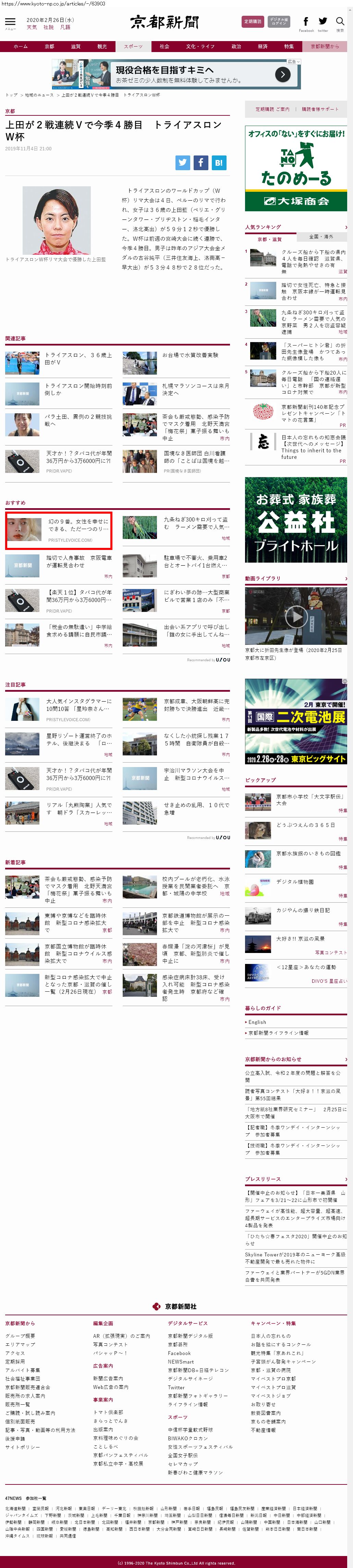
Task: Play the 動画ライブラリ video
Action: (296, 617)
